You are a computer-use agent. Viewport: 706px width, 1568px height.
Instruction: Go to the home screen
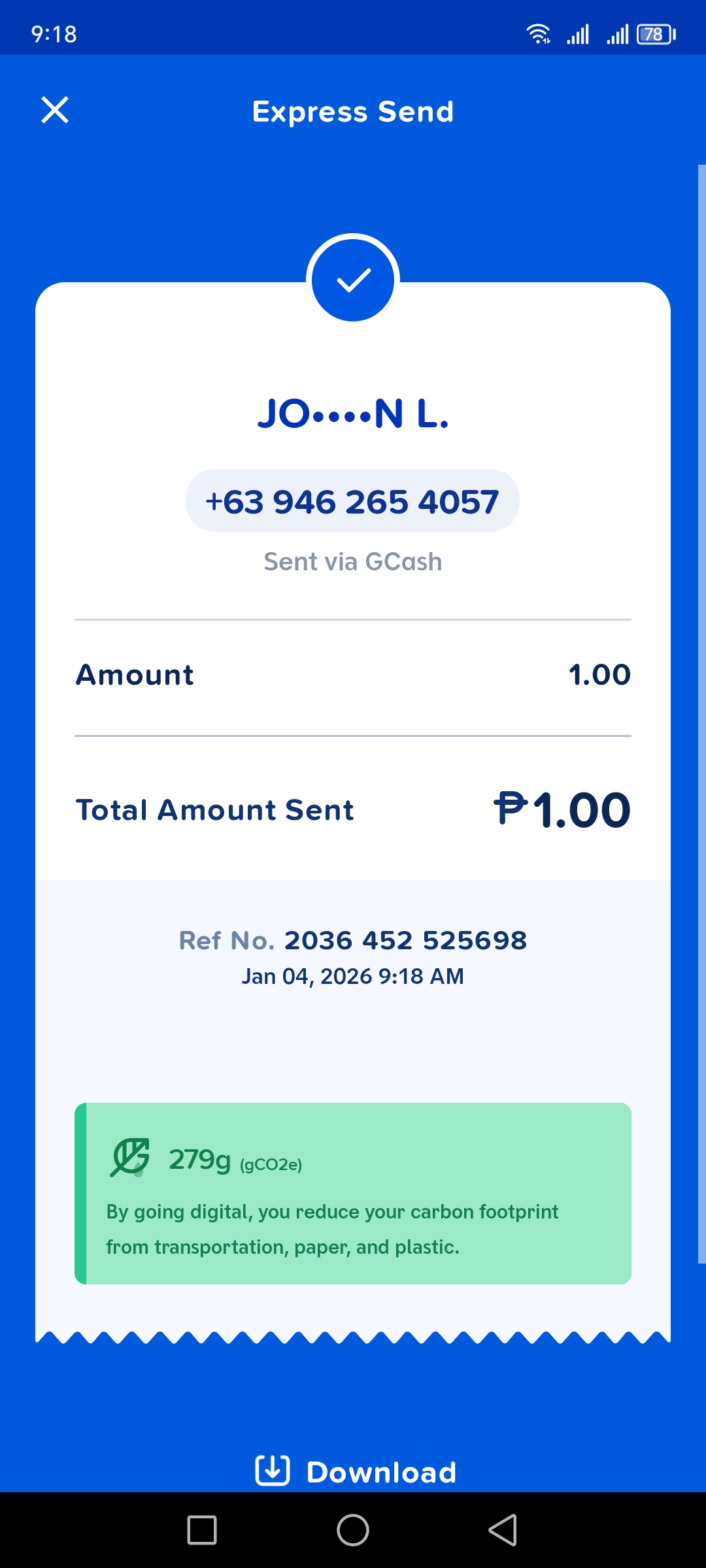pyautogui.click(x=353, y=1530)
